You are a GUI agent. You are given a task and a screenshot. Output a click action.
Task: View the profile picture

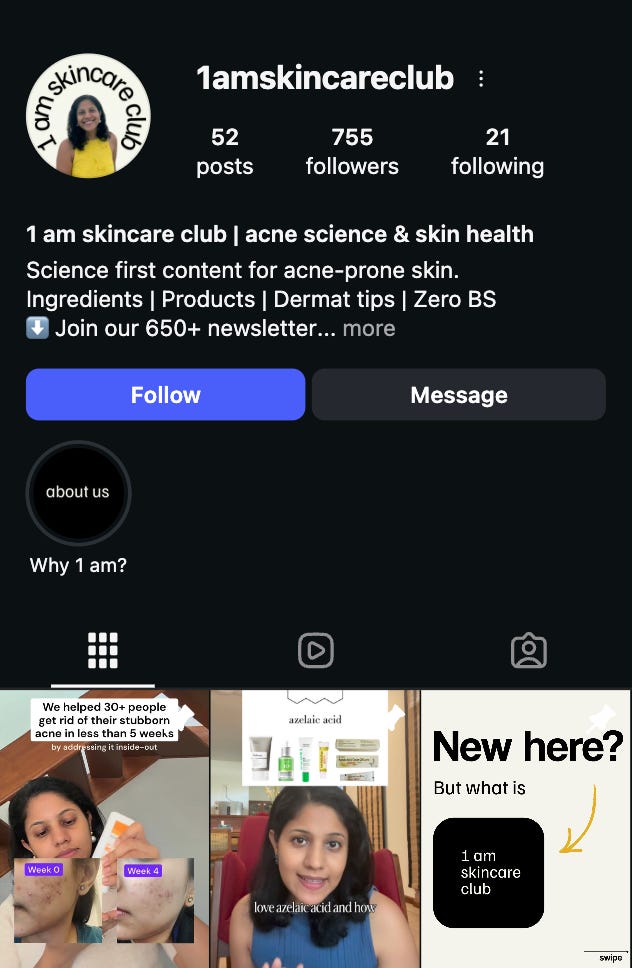(88, 116)
